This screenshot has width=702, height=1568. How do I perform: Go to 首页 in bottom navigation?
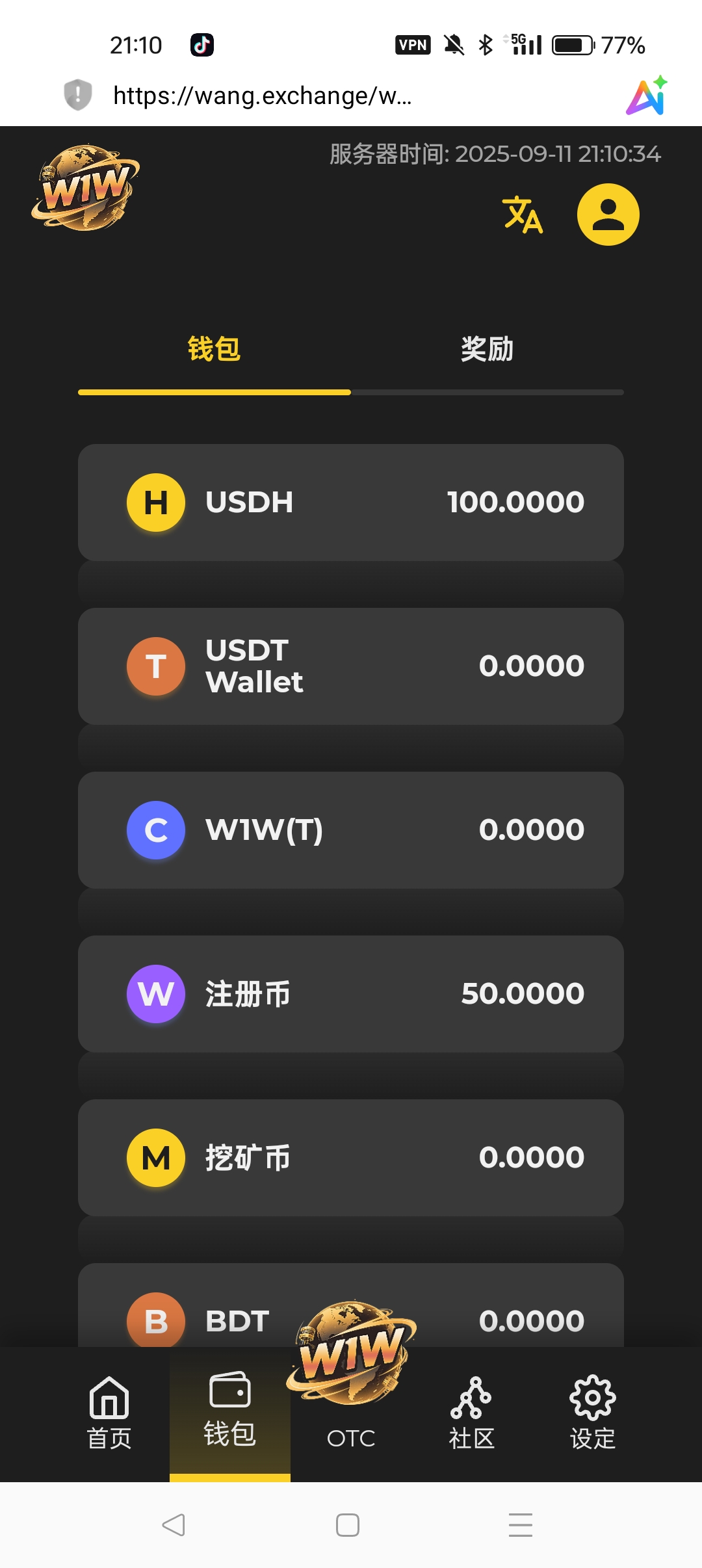(109, 1412)
